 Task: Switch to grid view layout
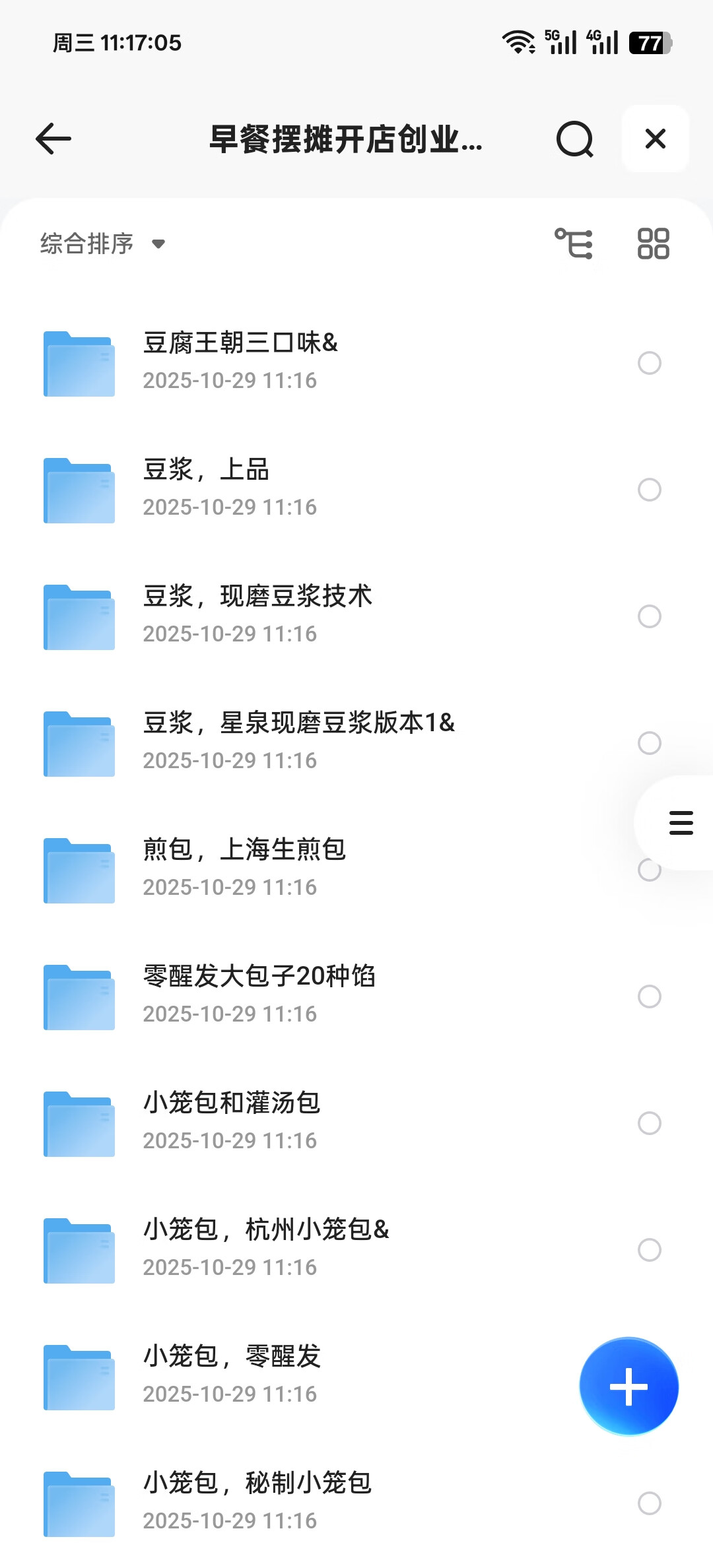pyautogui.click(x=653, y=244)
